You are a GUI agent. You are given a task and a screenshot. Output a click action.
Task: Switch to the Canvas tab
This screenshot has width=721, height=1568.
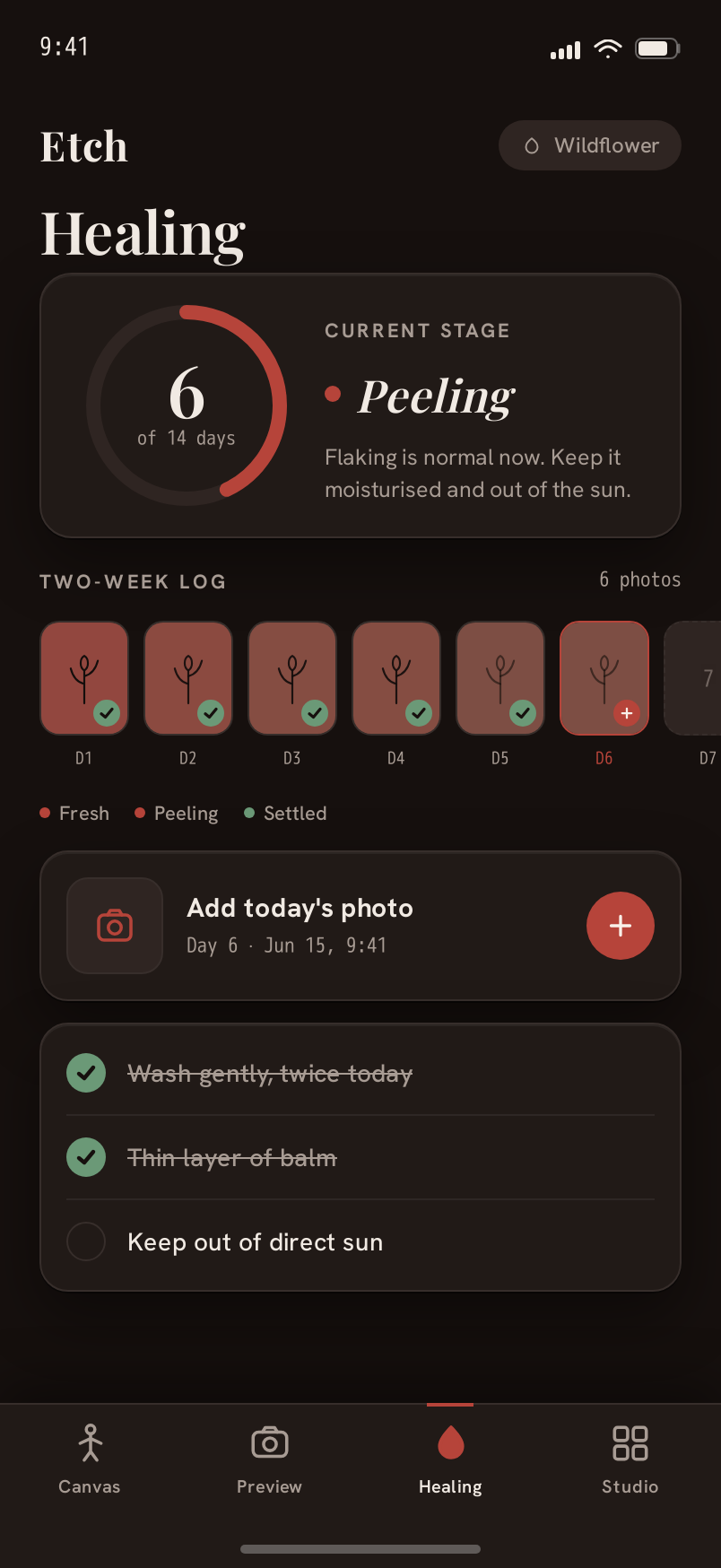pyautogui.click(x=90, y=1459)
